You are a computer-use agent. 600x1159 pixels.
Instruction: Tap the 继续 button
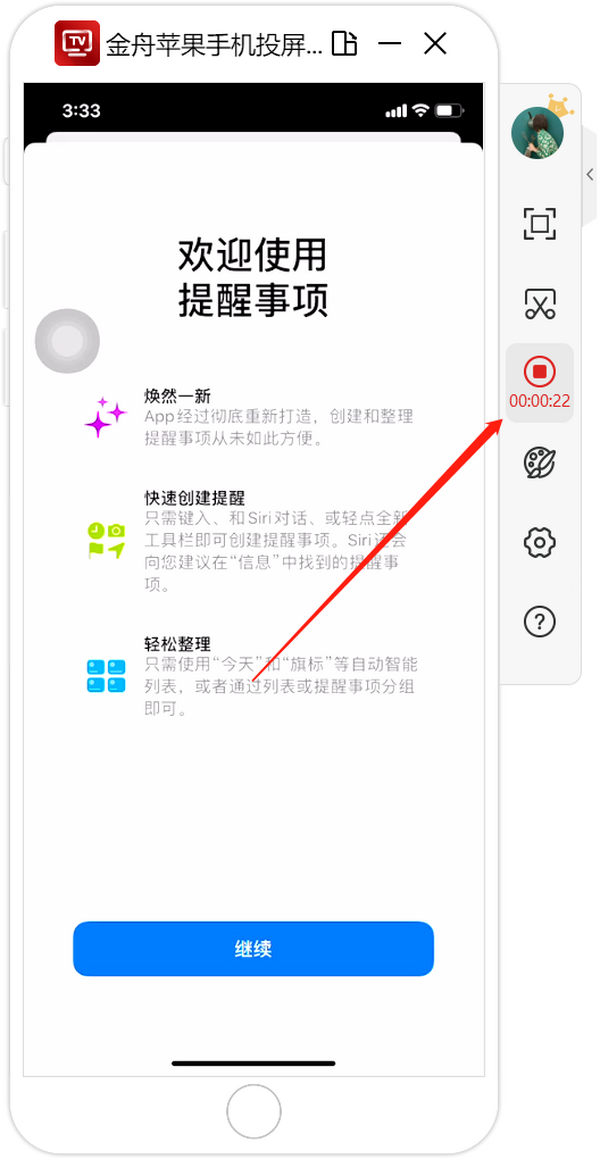click(x=253, y=949)
